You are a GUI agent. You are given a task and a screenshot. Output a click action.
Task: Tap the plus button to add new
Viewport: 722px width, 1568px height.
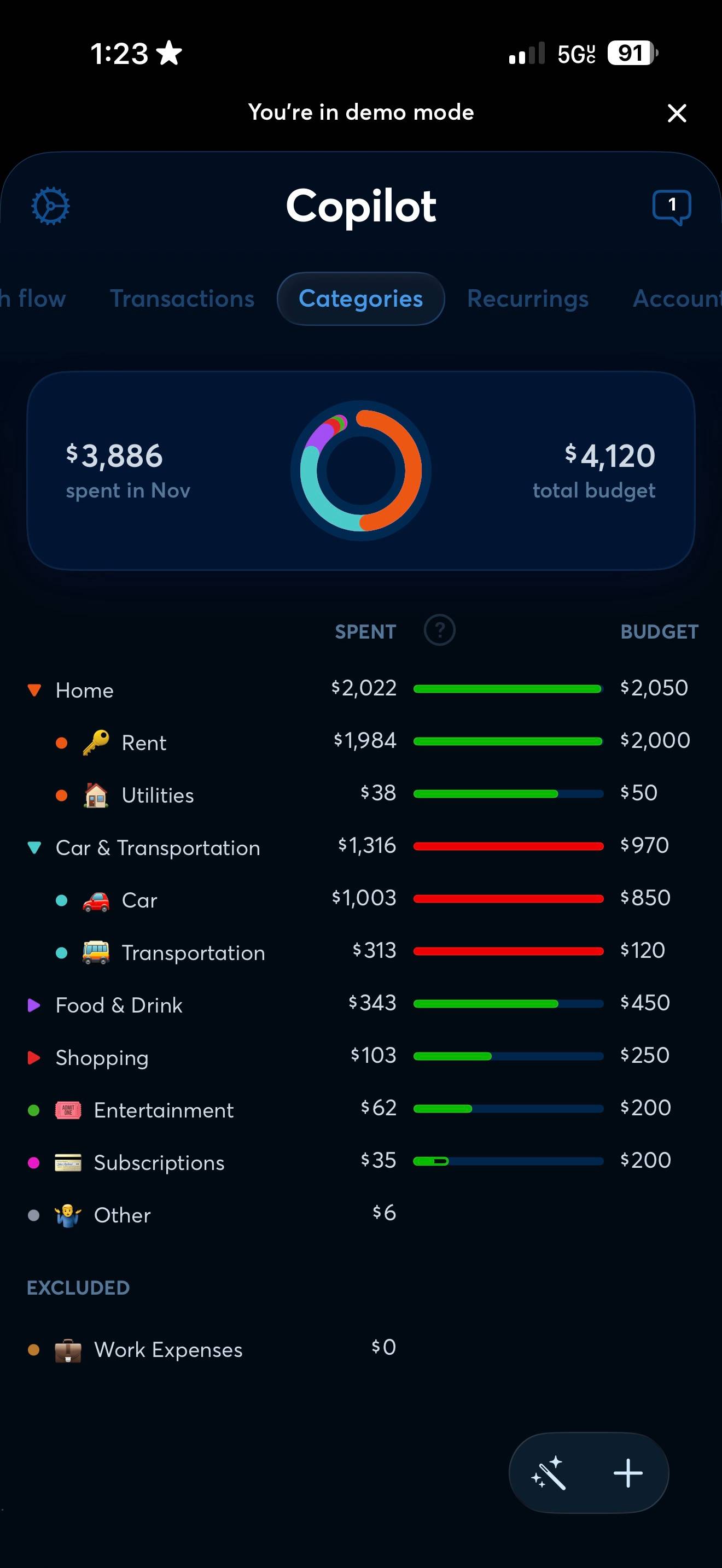(x=627, y=1473)
